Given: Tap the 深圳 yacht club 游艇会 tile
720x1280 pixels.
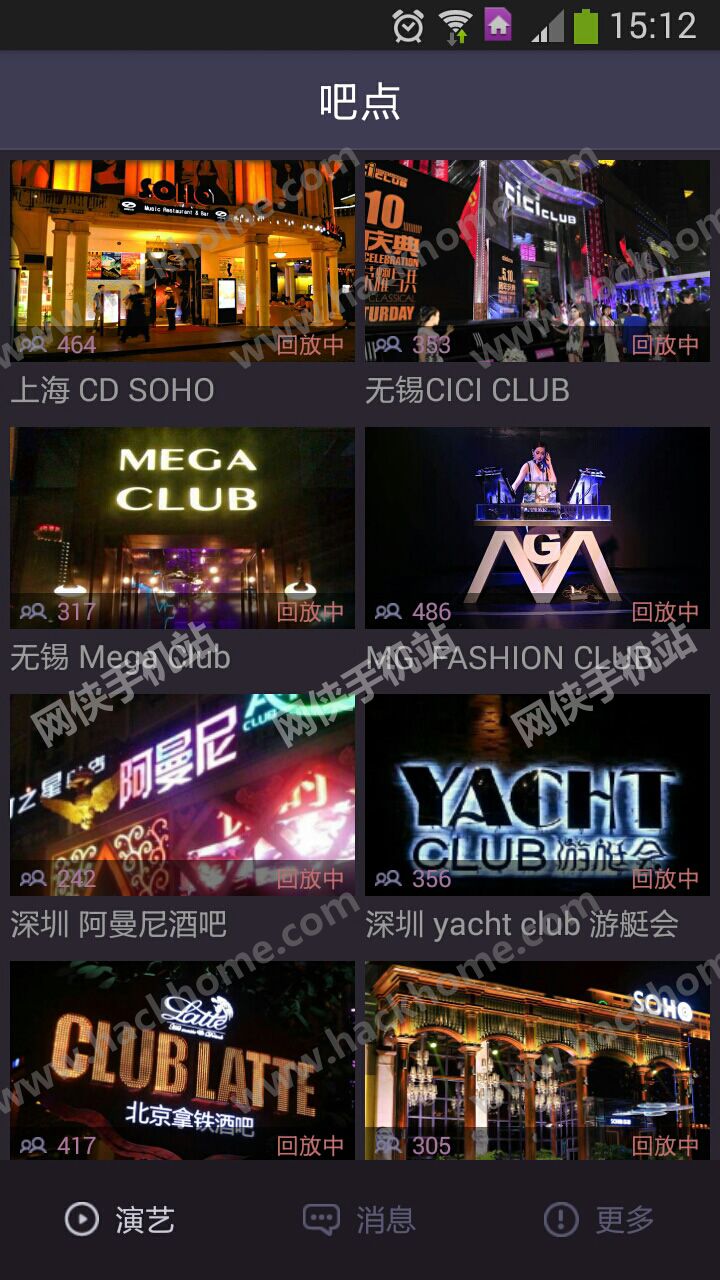Looking at the screenshot, I should [x=537, y=795].
